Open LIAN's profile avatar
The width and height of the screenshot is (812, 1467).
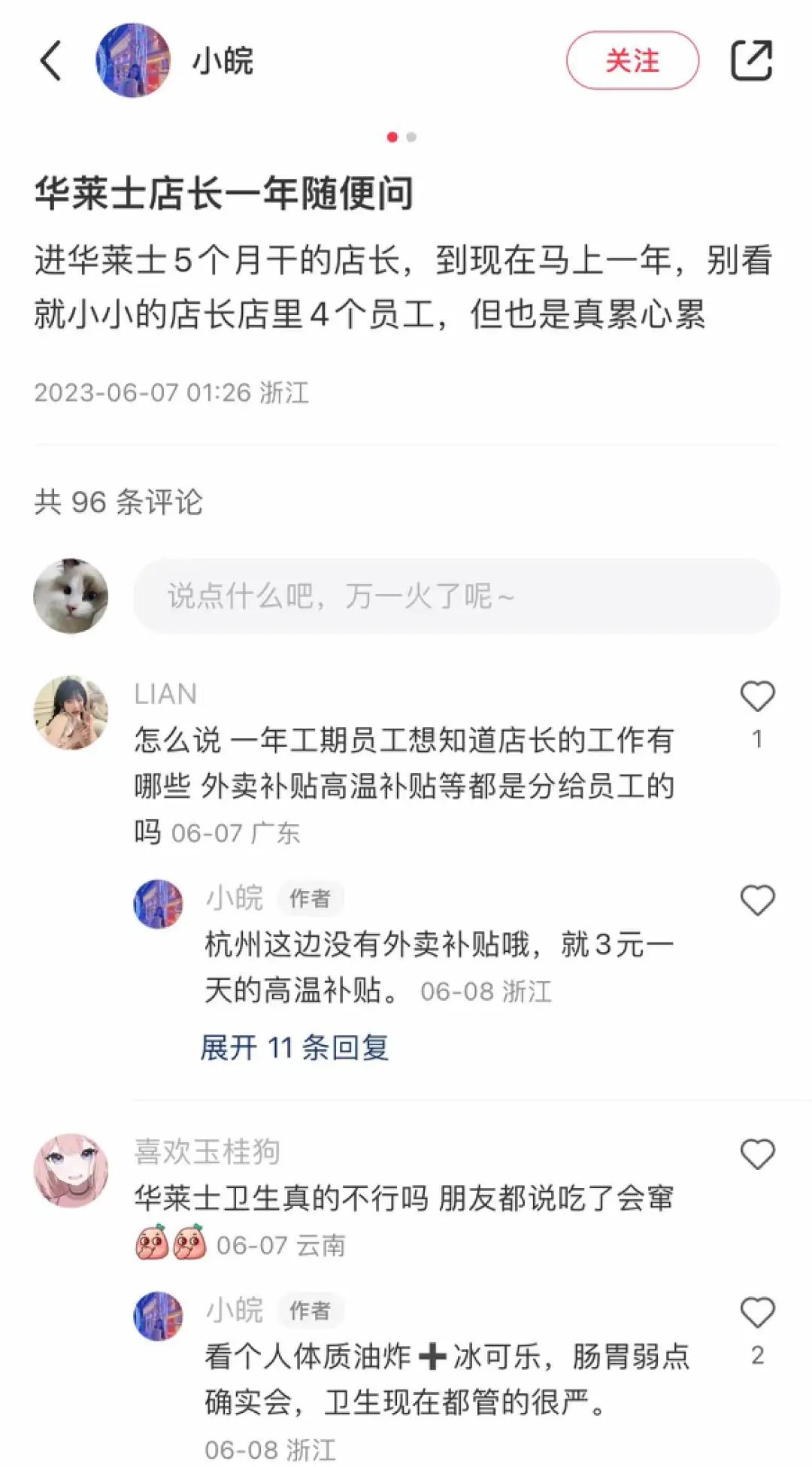pos(71,713)
